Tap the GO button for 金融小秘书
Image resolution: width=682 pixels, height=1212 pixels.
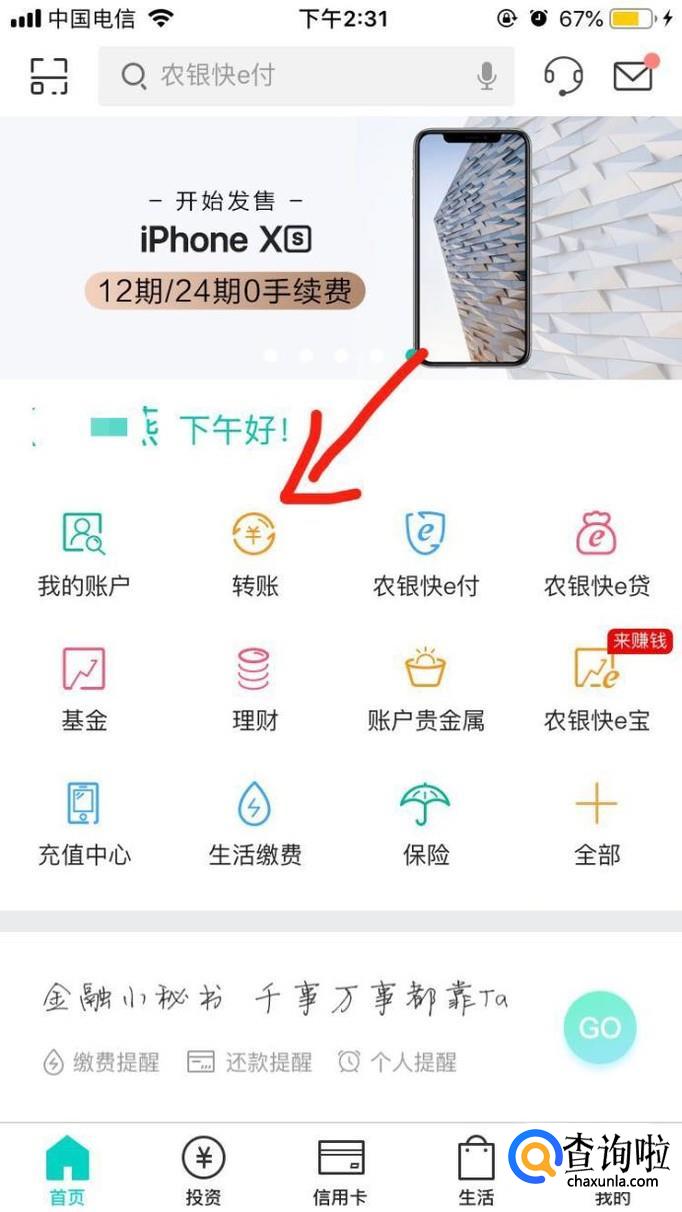click(x=600, y=1028)
